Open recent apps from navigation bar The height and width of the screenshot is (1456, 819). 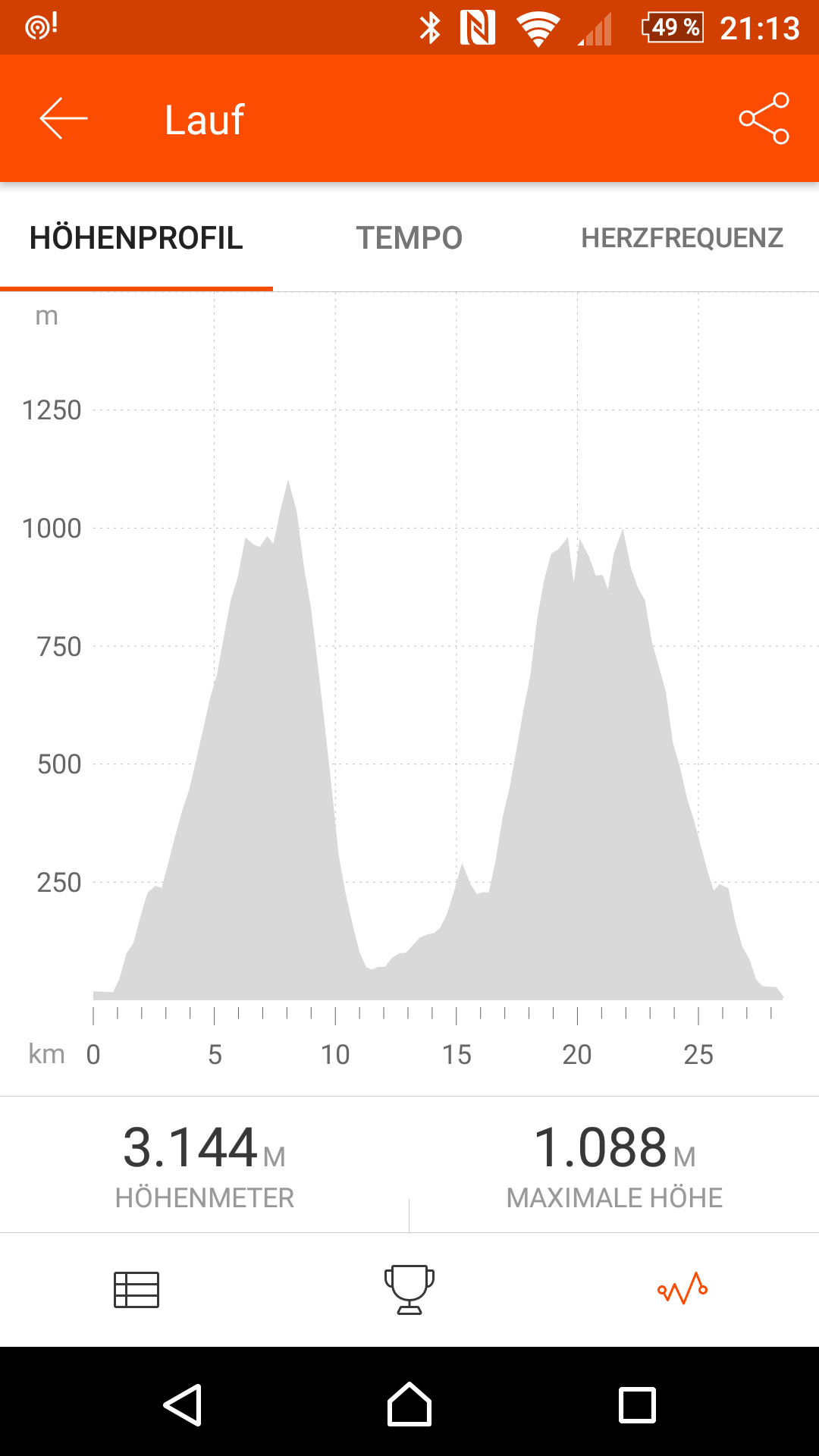coord(637,1405)
